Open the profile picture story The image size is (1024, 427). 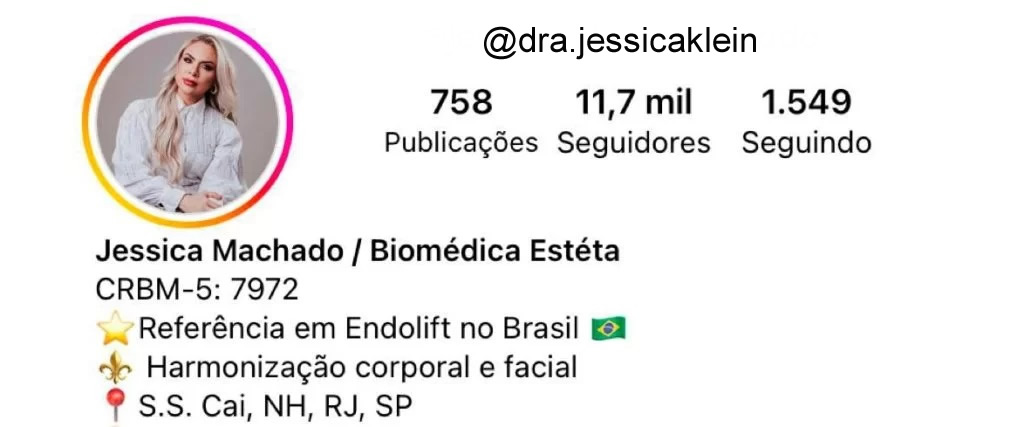tap(186, 122)
